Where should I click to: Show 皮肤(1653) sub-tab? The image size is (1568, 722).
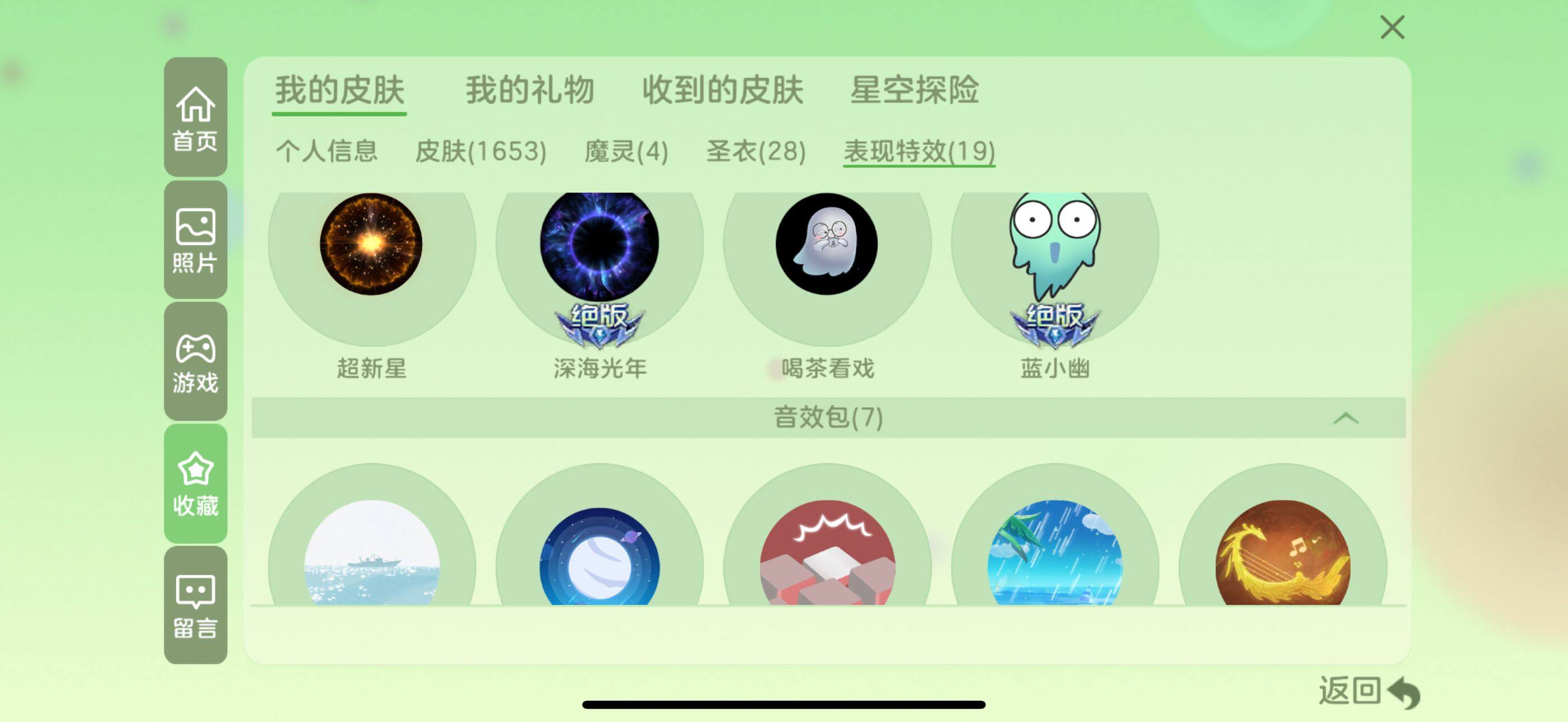480,151
